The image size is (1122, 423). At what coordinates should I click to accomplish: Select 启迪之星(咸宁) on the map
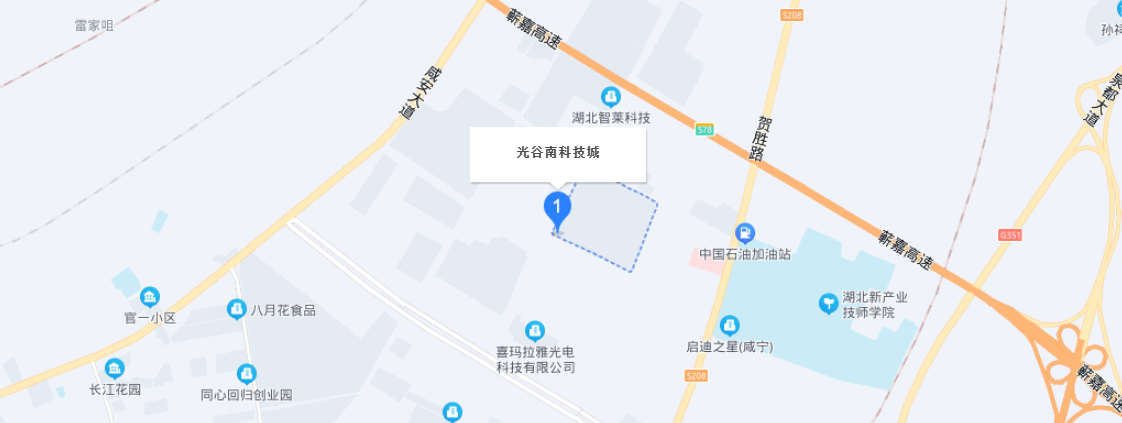730,325
